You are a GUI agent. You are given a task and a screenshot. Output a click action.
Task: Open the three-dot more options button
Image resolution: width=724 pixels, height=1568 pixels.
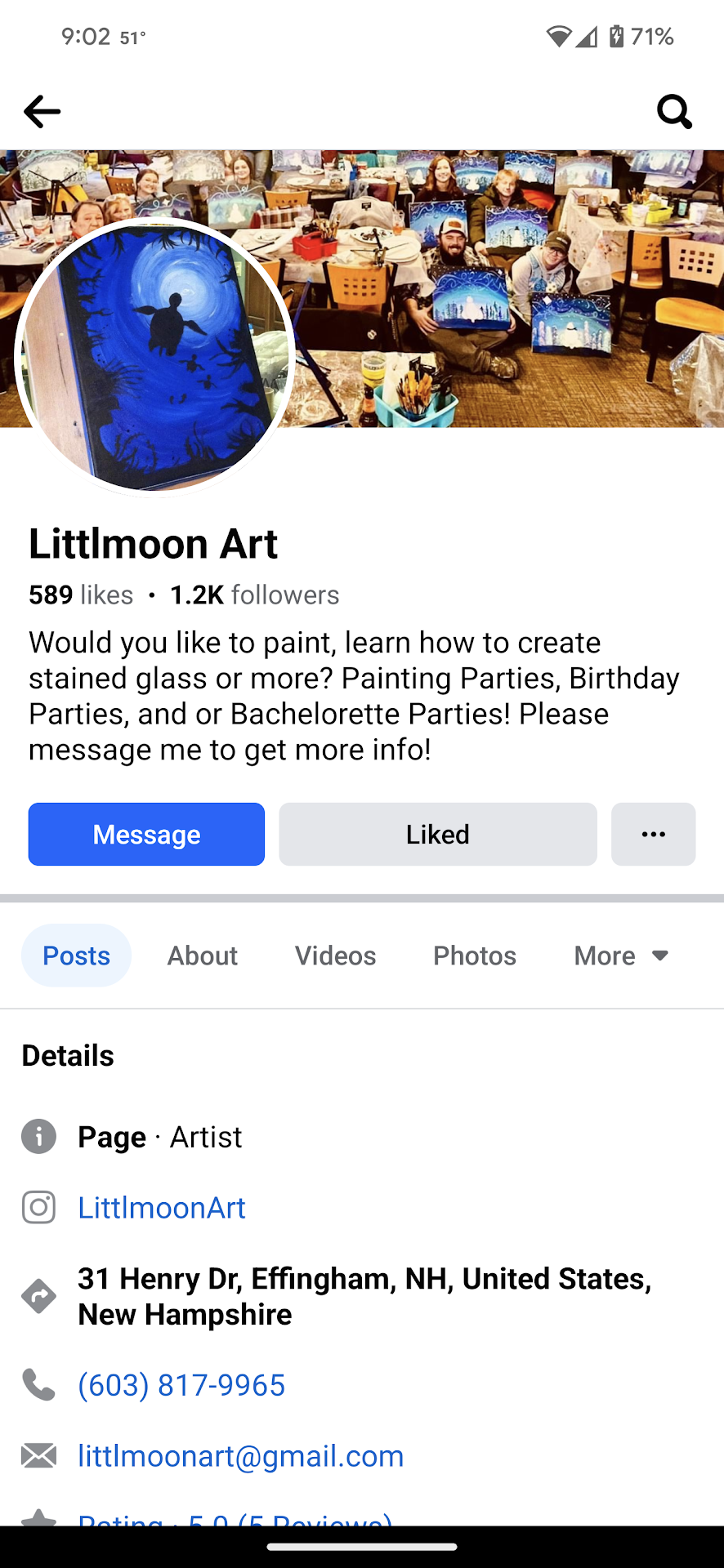[x=653, y=834]
